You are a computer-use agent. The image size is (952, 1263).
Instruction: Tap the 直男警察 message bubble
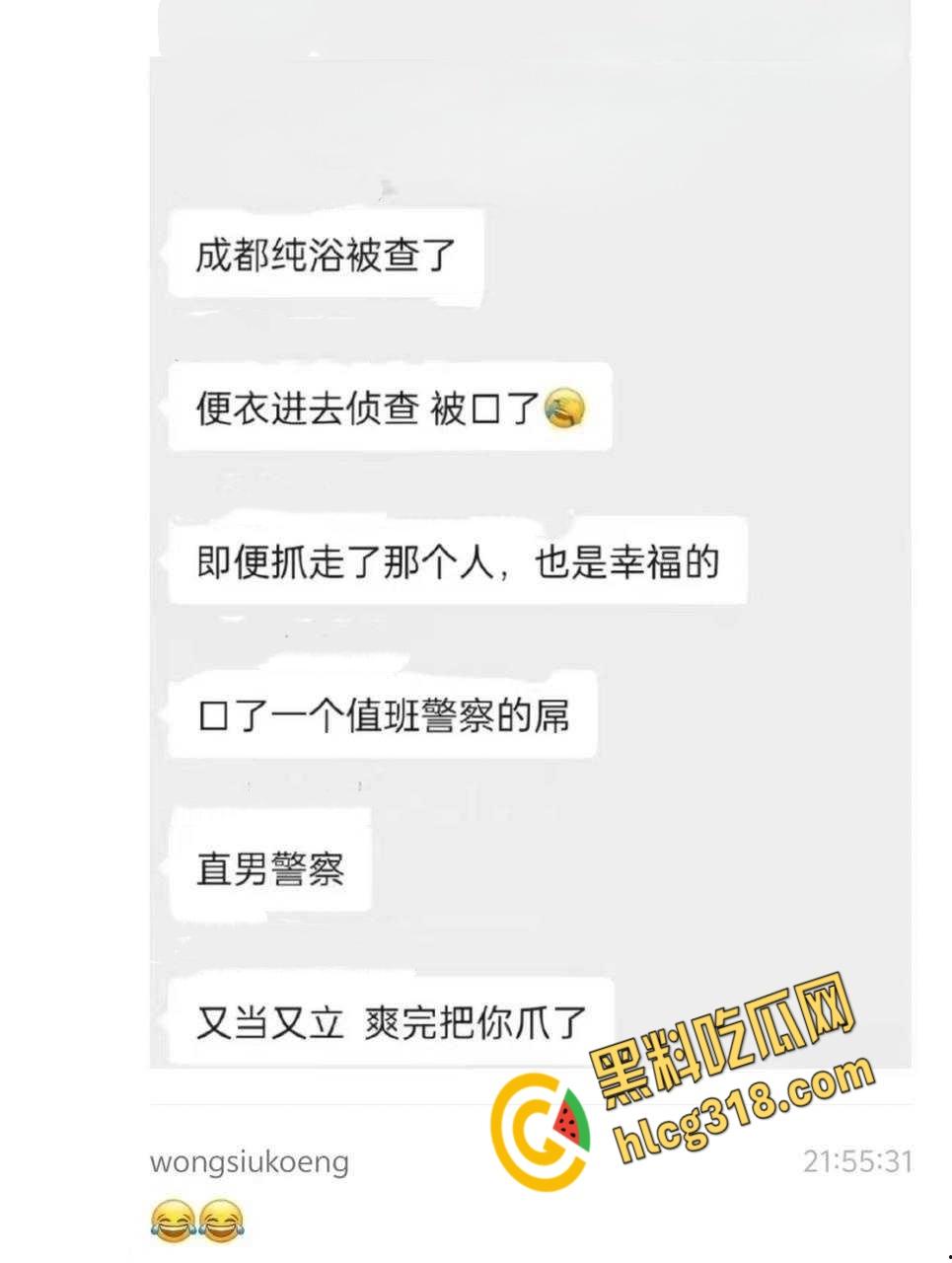point(269,867)
